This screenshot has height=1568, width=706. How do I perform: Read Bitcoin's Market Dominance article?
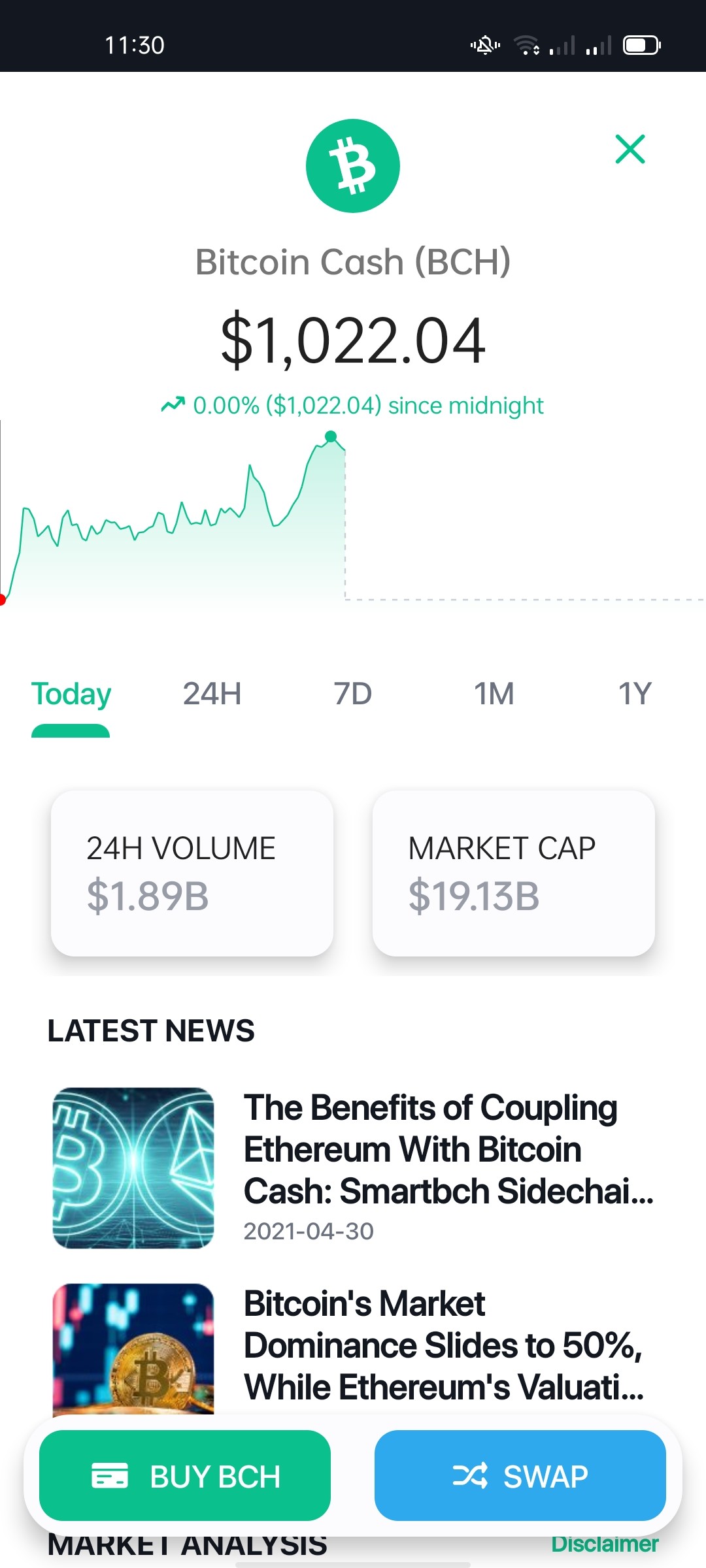click(353, 1348)
